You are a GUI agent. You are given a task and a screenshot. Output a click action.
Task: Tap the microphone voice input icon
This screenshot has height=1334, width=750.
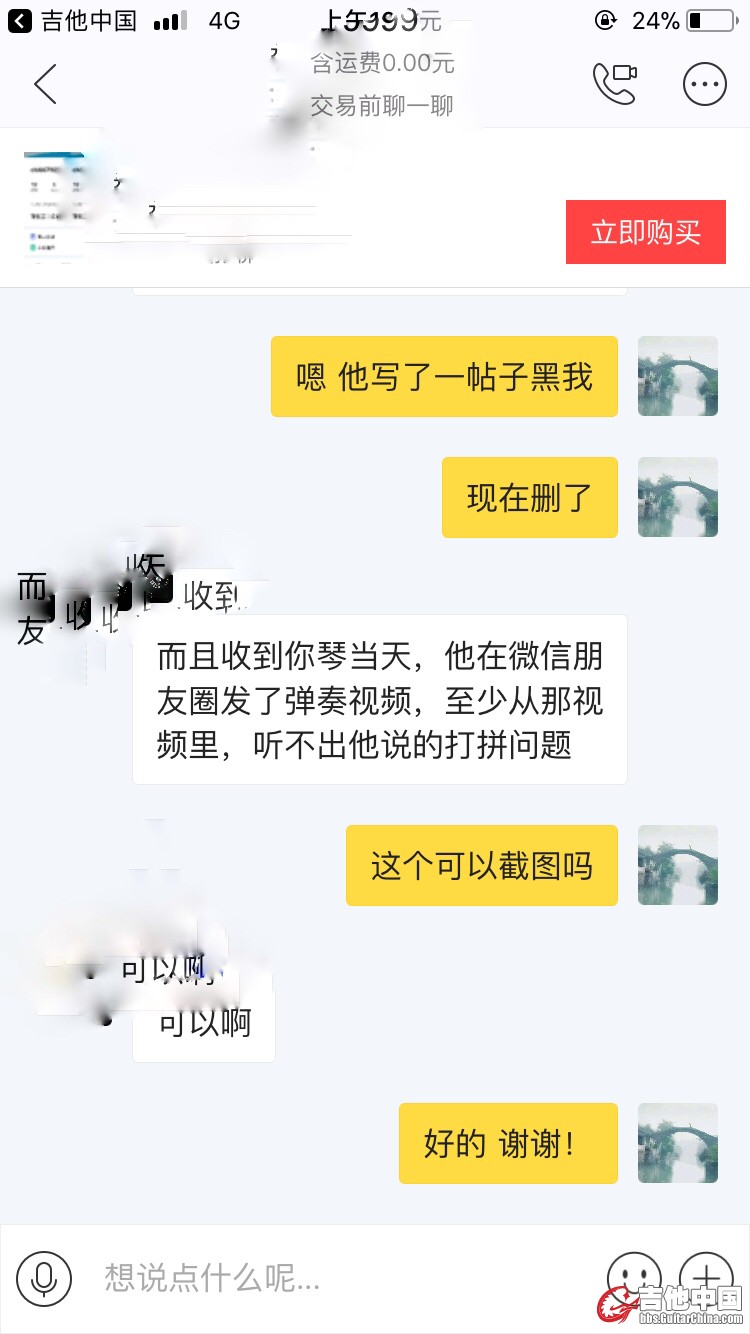click(44, 1278)
